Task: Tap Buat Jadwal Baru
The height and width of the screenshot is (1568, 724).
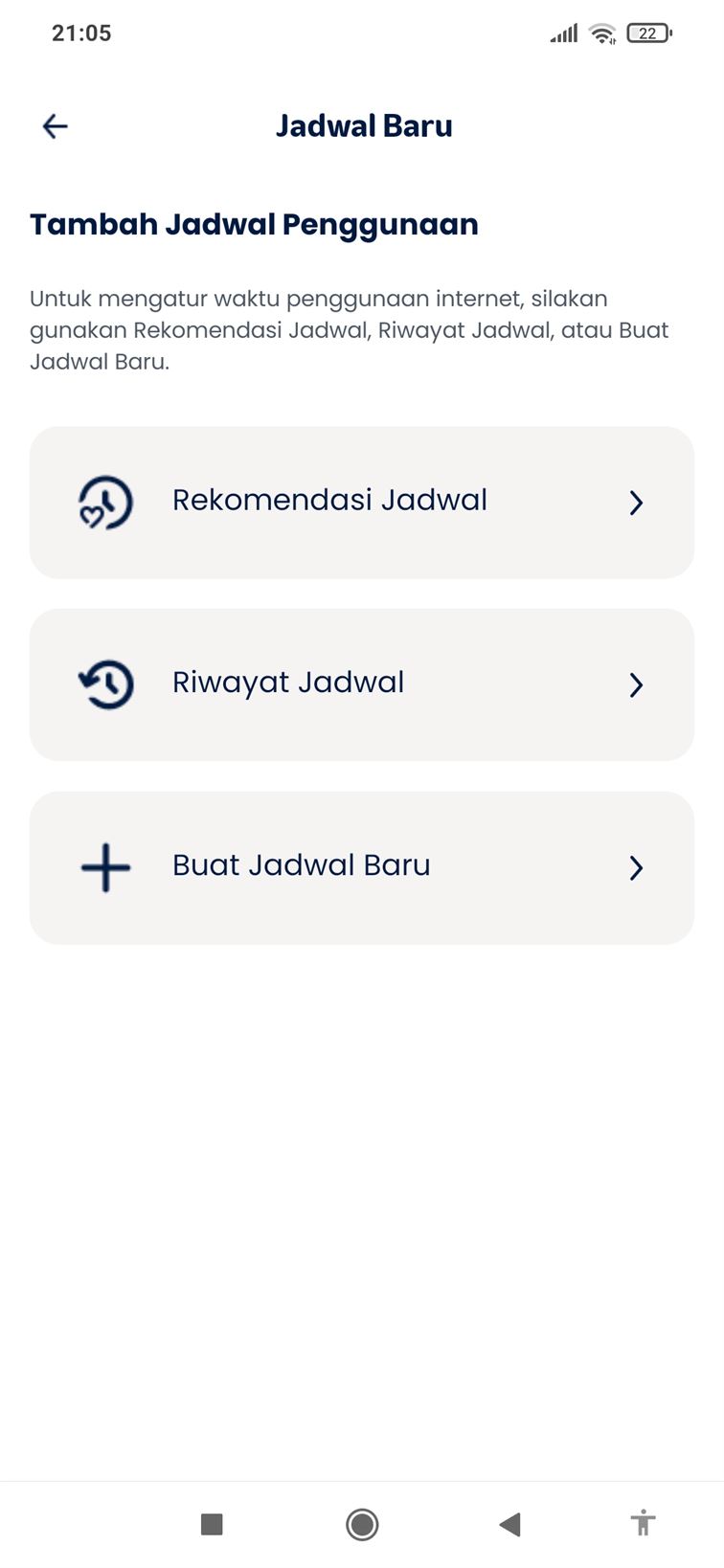Action: pyautogui.click(x=361, y=867)
